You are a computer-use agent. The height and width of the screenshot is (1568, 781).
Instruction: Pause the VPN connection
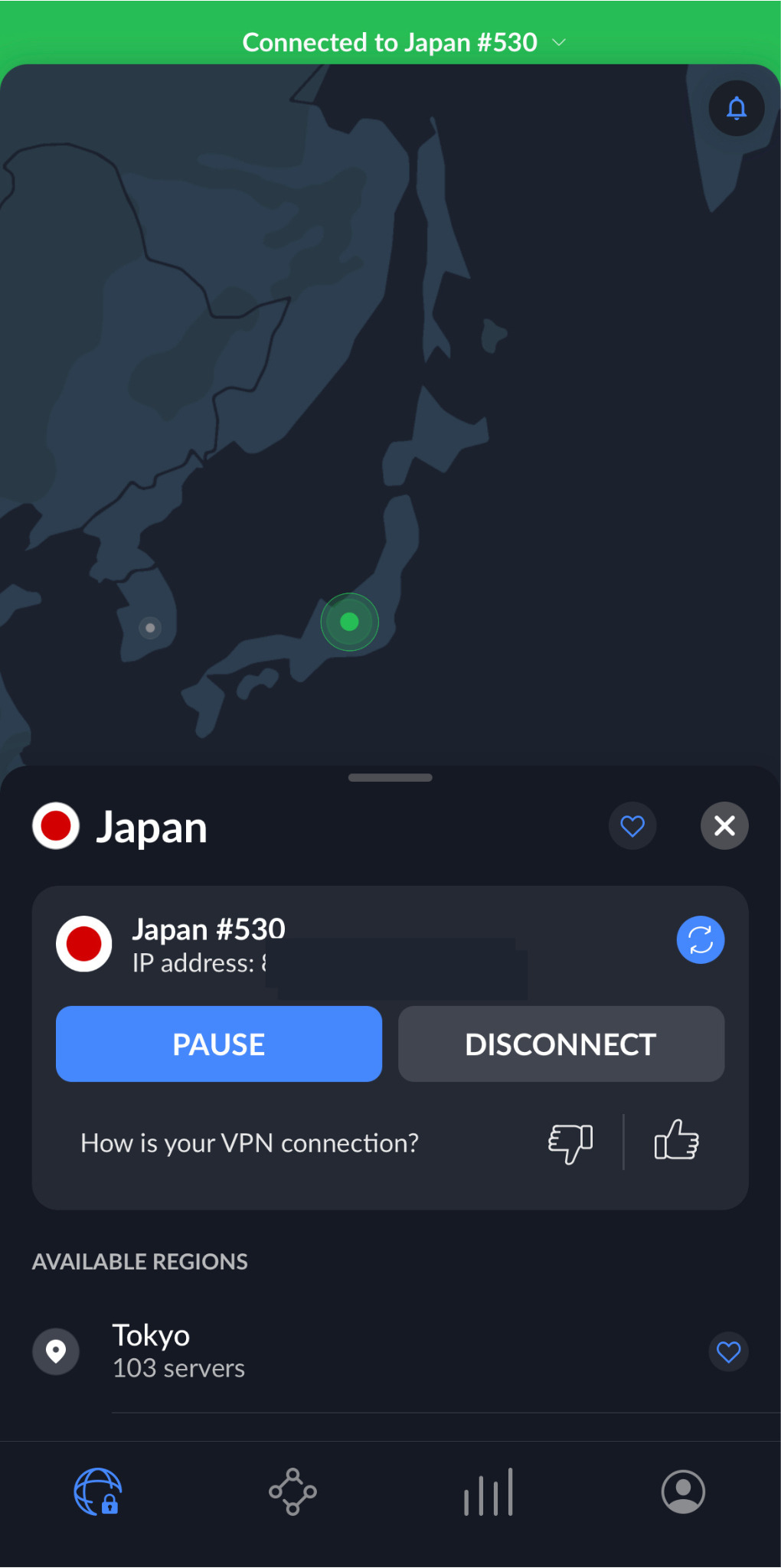pos(219,1044)
